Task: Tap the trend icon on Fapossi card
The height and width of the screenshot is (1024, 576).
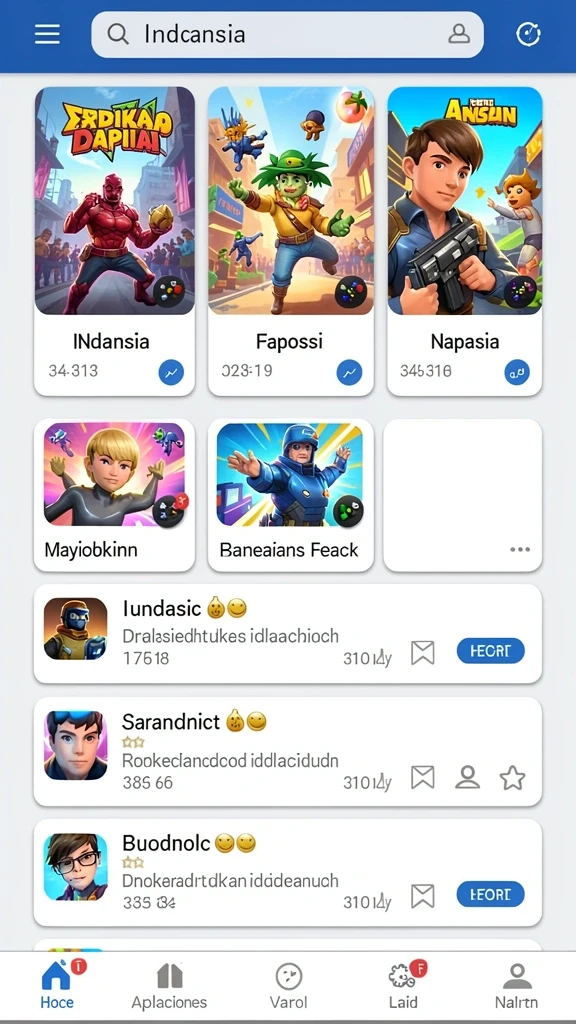Action: 349,372
